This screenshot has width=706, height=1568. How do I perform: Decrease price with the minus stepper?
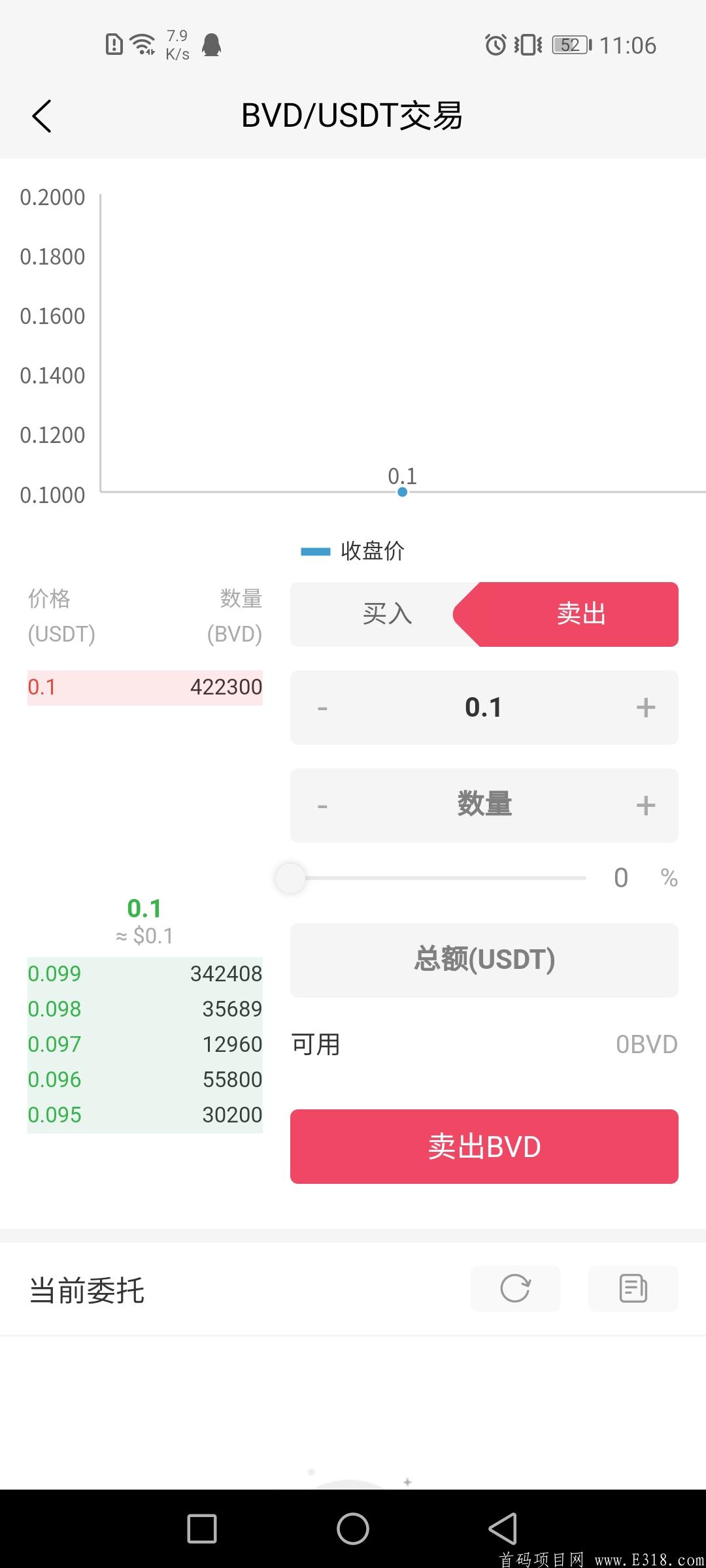click(322, 707)
